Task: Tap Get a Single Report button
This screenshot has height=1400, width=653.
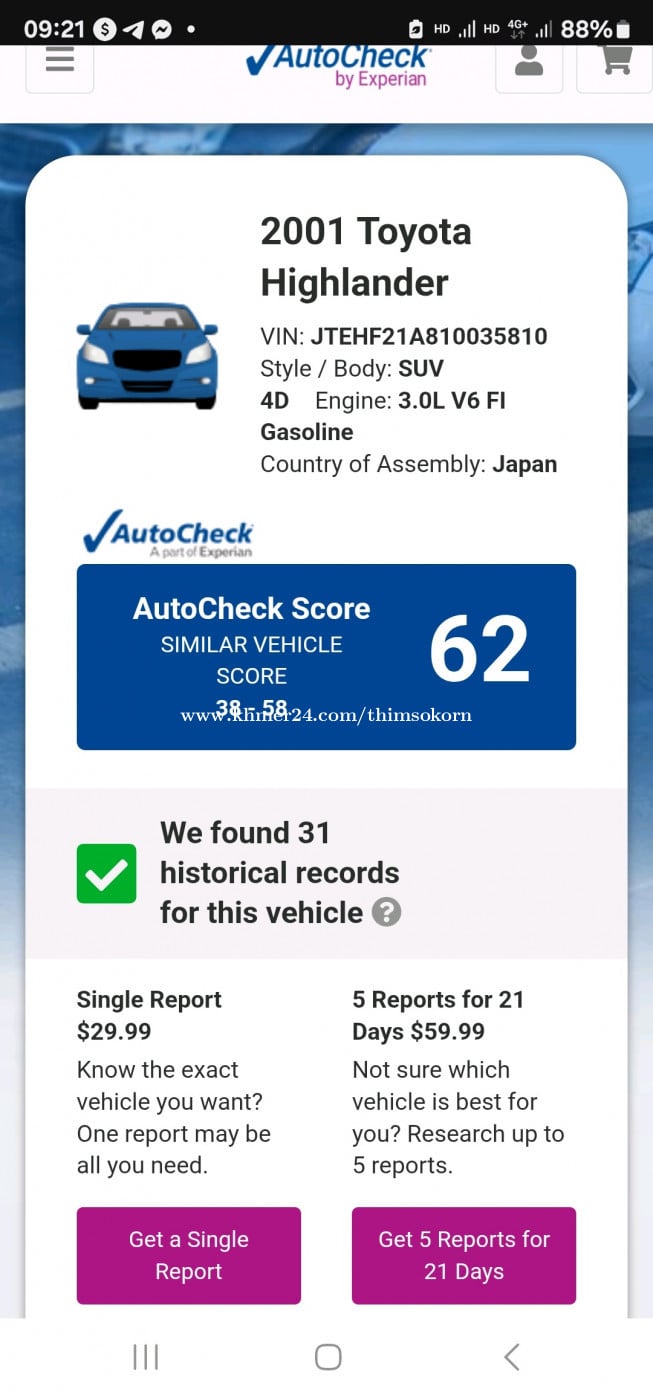Action: click(189, 1255)
